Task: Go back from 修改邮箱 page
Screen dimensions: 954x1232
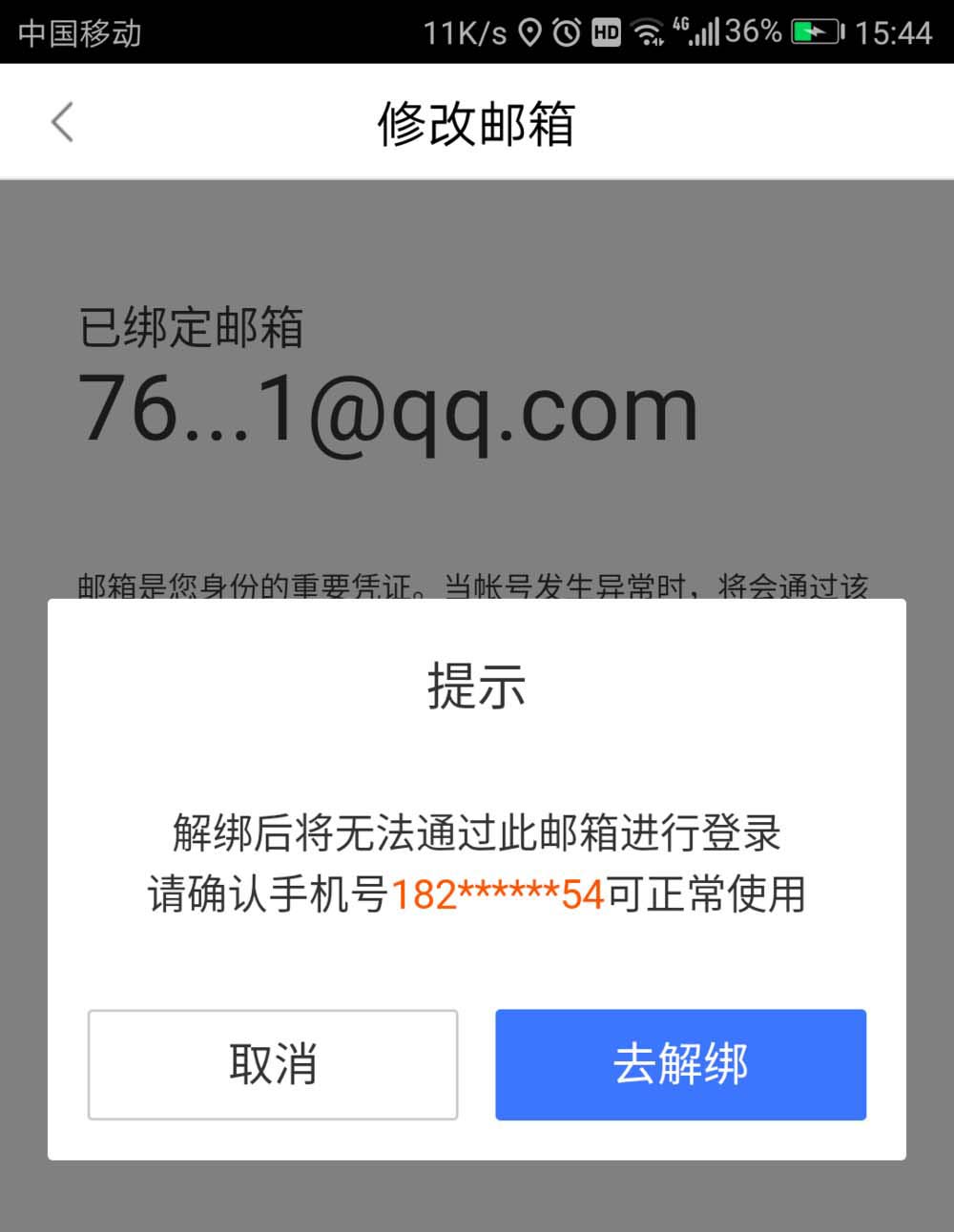Action: [x=62, y=123]
